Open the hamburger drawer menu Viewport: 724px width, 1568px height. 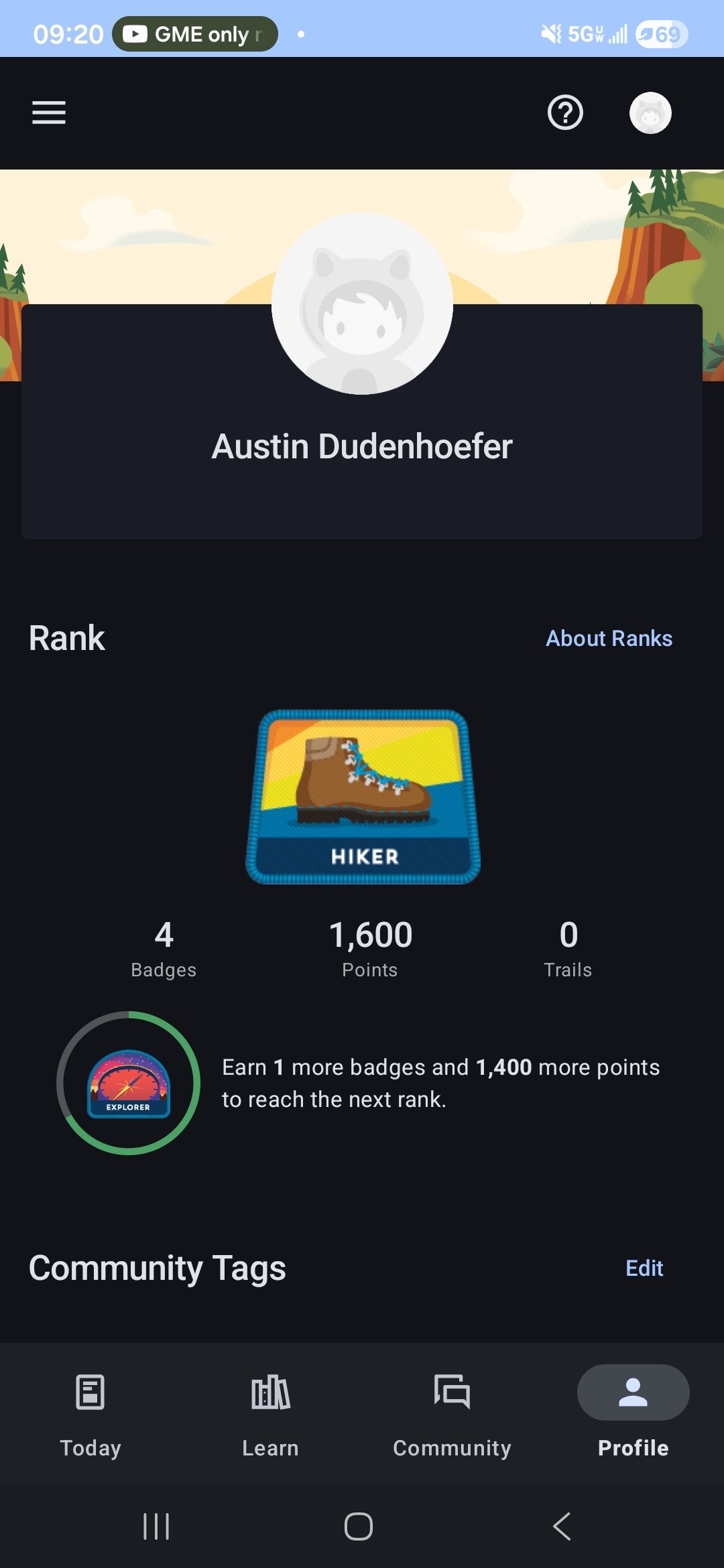point(49,113)
